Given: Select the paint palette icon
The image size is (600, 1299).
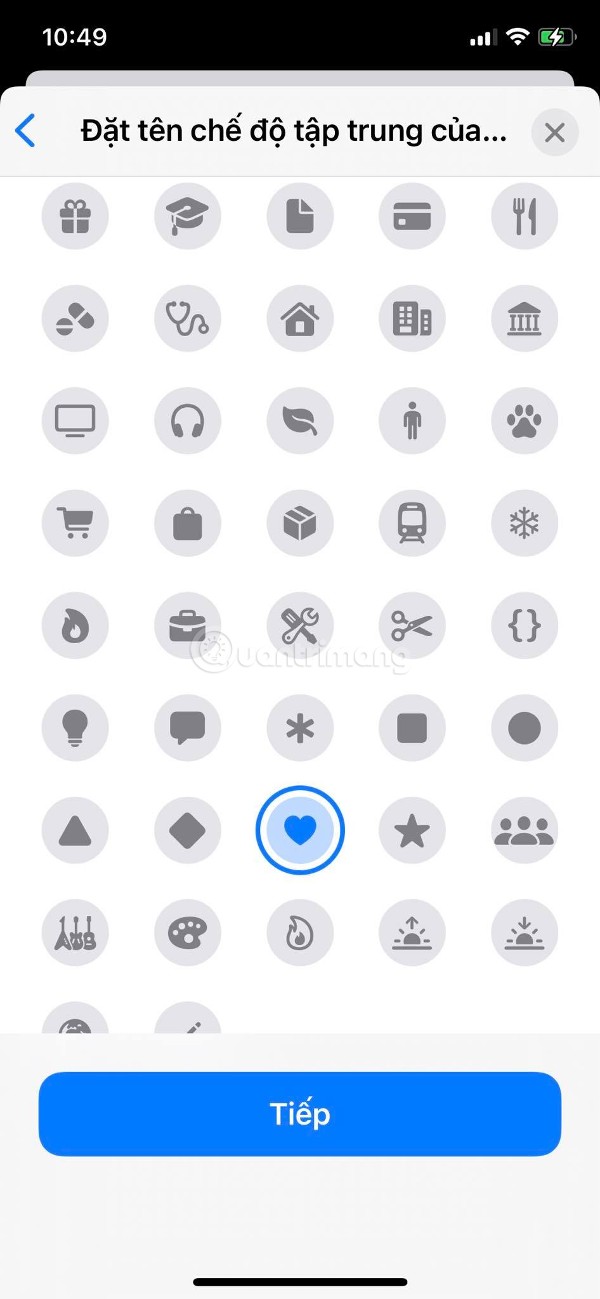Looking at the screenshot, I should (187, 933).
